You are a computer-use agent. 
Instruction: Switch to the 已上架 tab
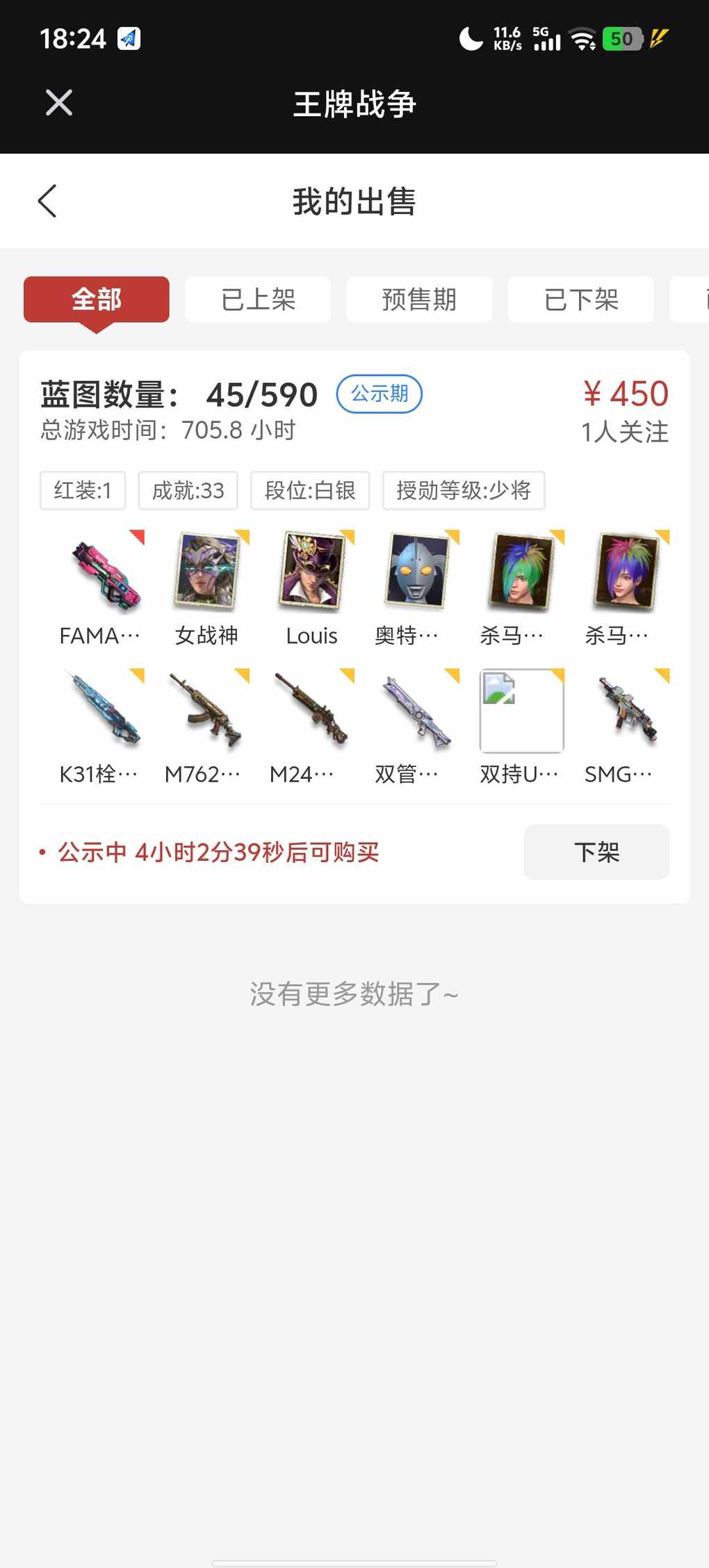click(258, 300)
